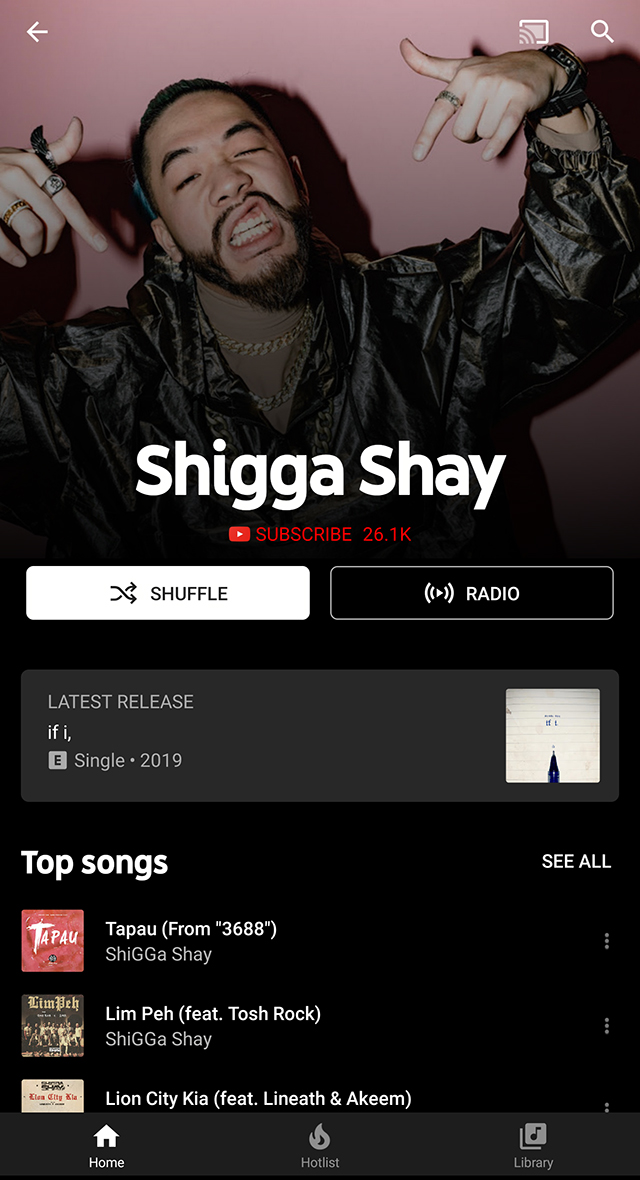Switch to the Library tab
The width and height of the screenshot is (640, 1180).
[x=533, y=1146]
